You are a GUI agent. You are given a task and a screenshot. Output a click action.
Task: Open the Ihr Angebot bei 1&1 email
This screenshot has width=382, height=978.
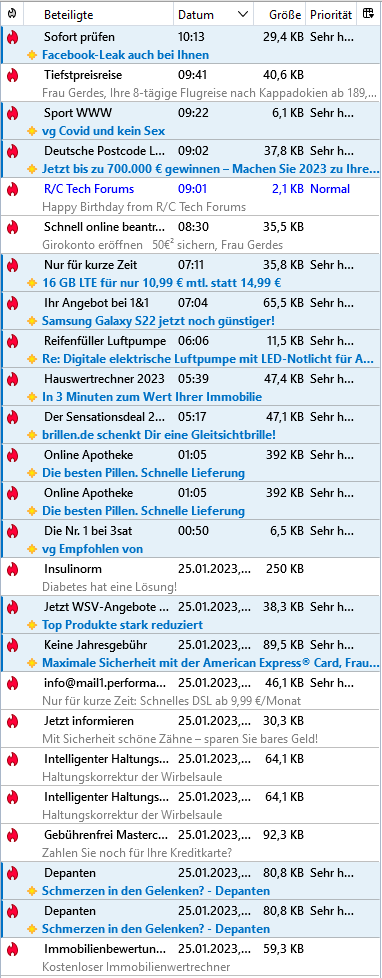191,311
